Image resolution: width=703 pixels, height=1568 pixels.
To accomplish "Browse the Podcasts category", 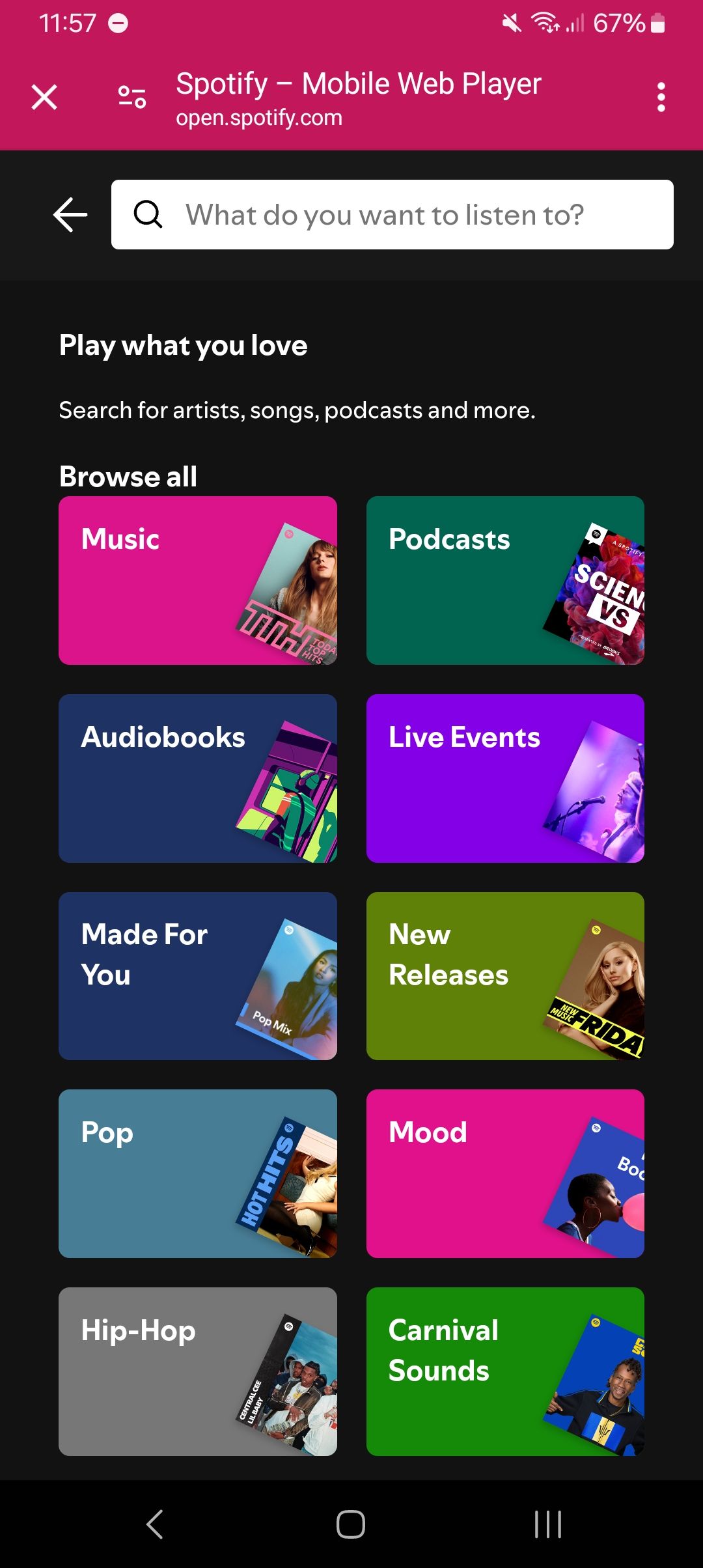I will (x=505, y=581).
